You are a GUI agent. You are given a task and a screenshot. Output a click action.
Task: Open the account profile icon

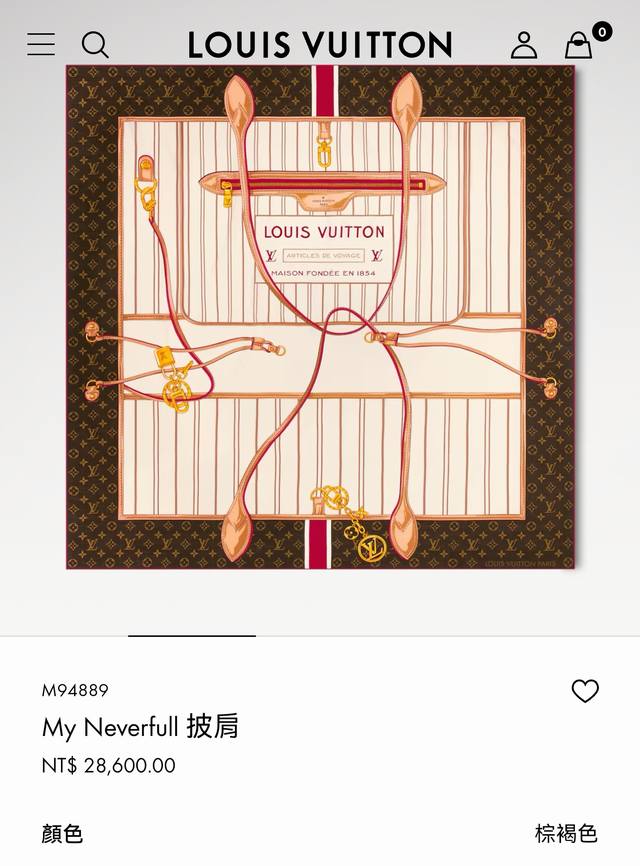point(524,45)
